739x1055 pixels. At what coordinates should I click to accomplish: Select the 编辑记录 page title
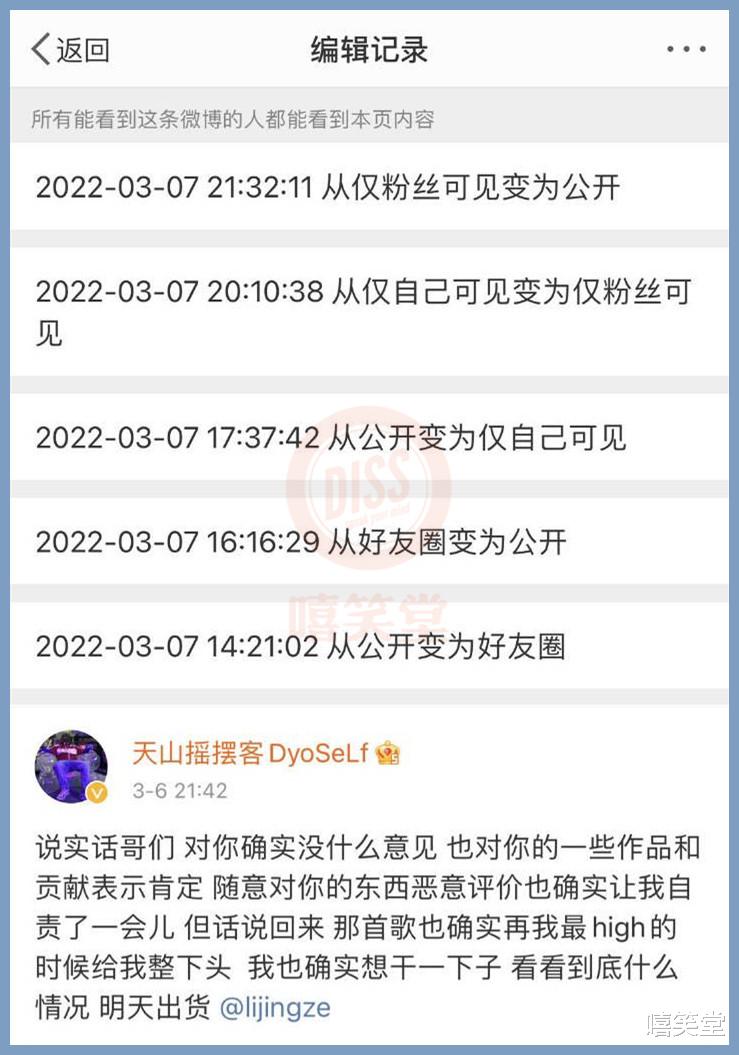coord(369,47)
